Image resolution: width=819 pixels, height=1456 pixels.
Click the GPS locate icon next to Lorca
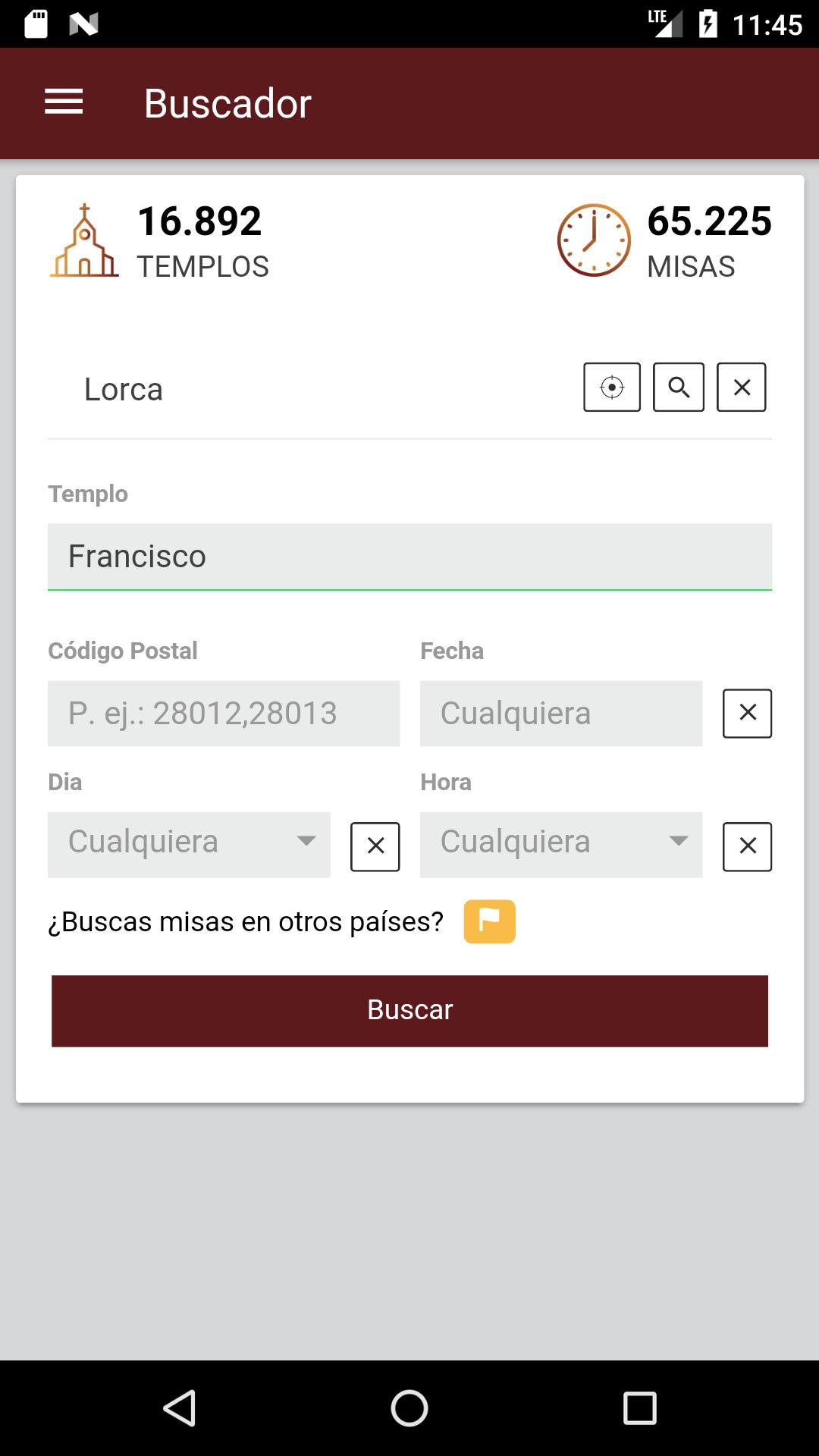[x=611, y=388]
